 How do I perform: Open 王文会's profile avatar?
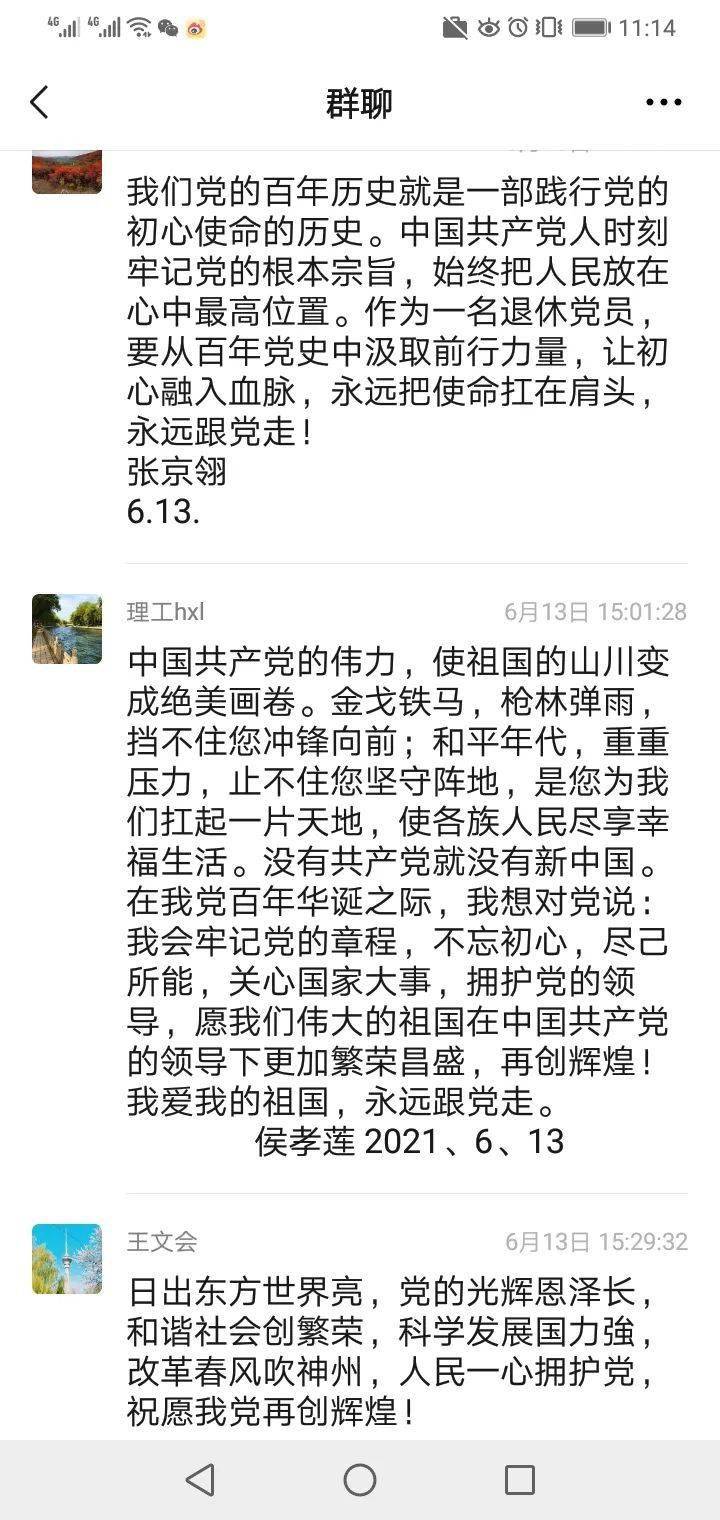tap(67, 1259)
